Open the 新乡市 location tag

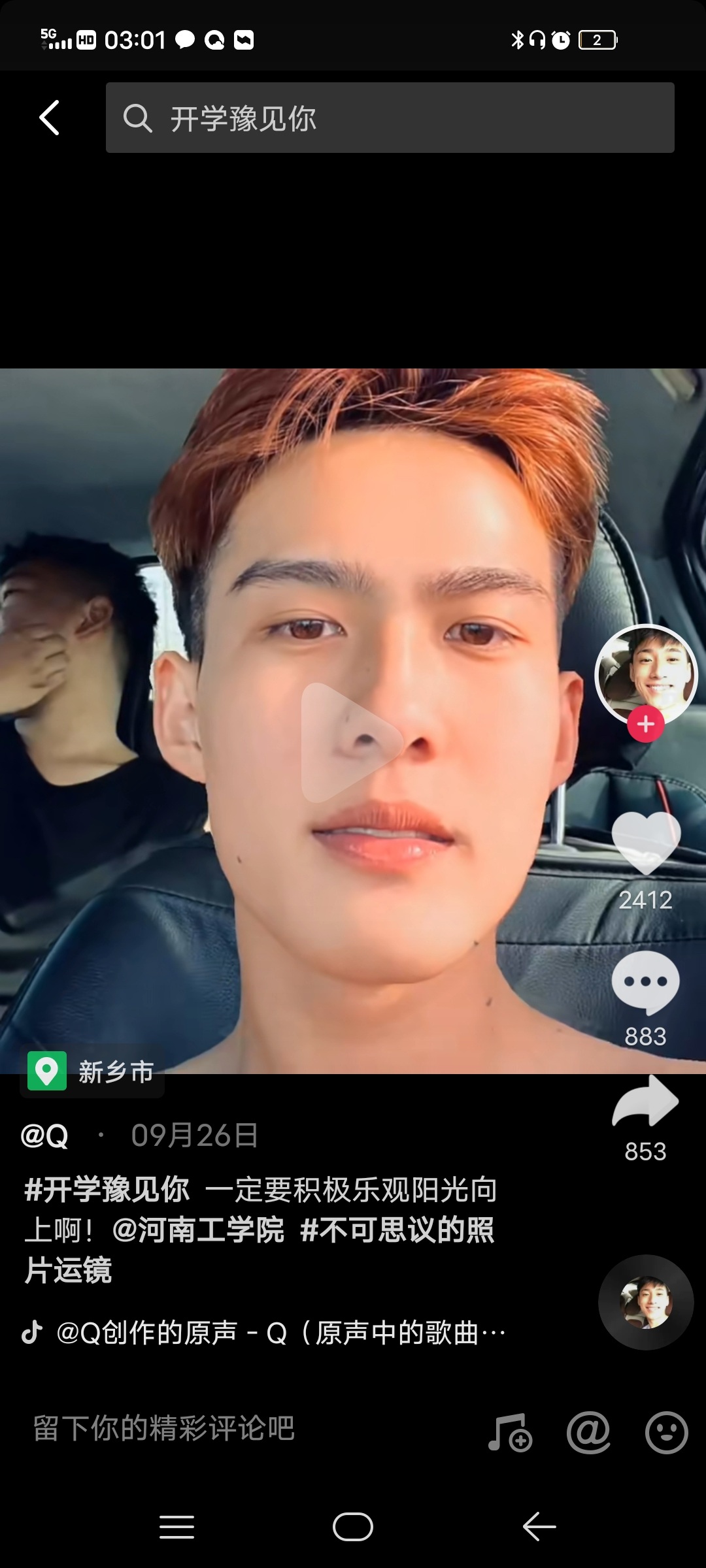coord(92,1071)
